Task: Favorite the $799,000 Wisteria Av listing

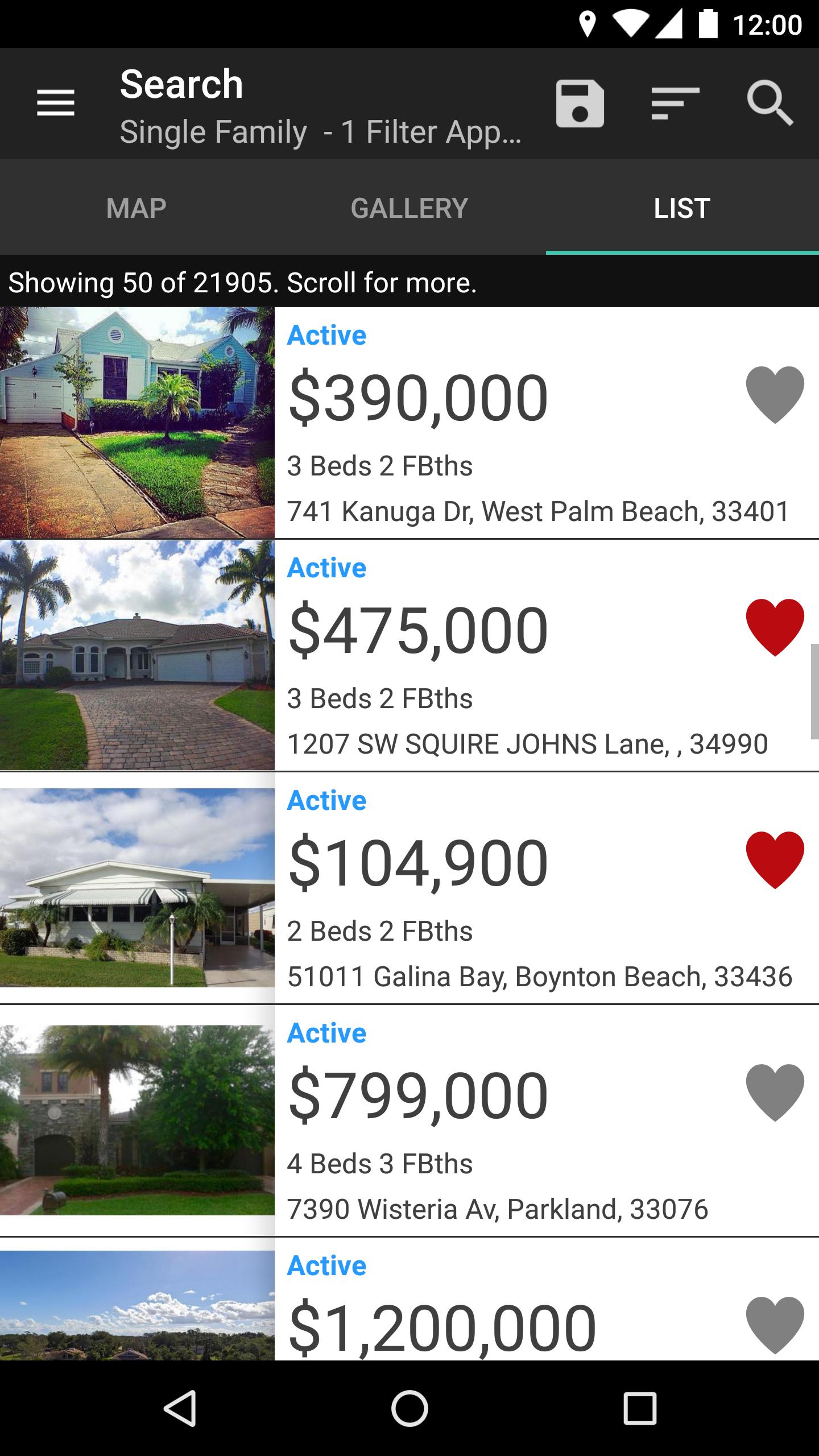Action: click(x=775, y=1093)
